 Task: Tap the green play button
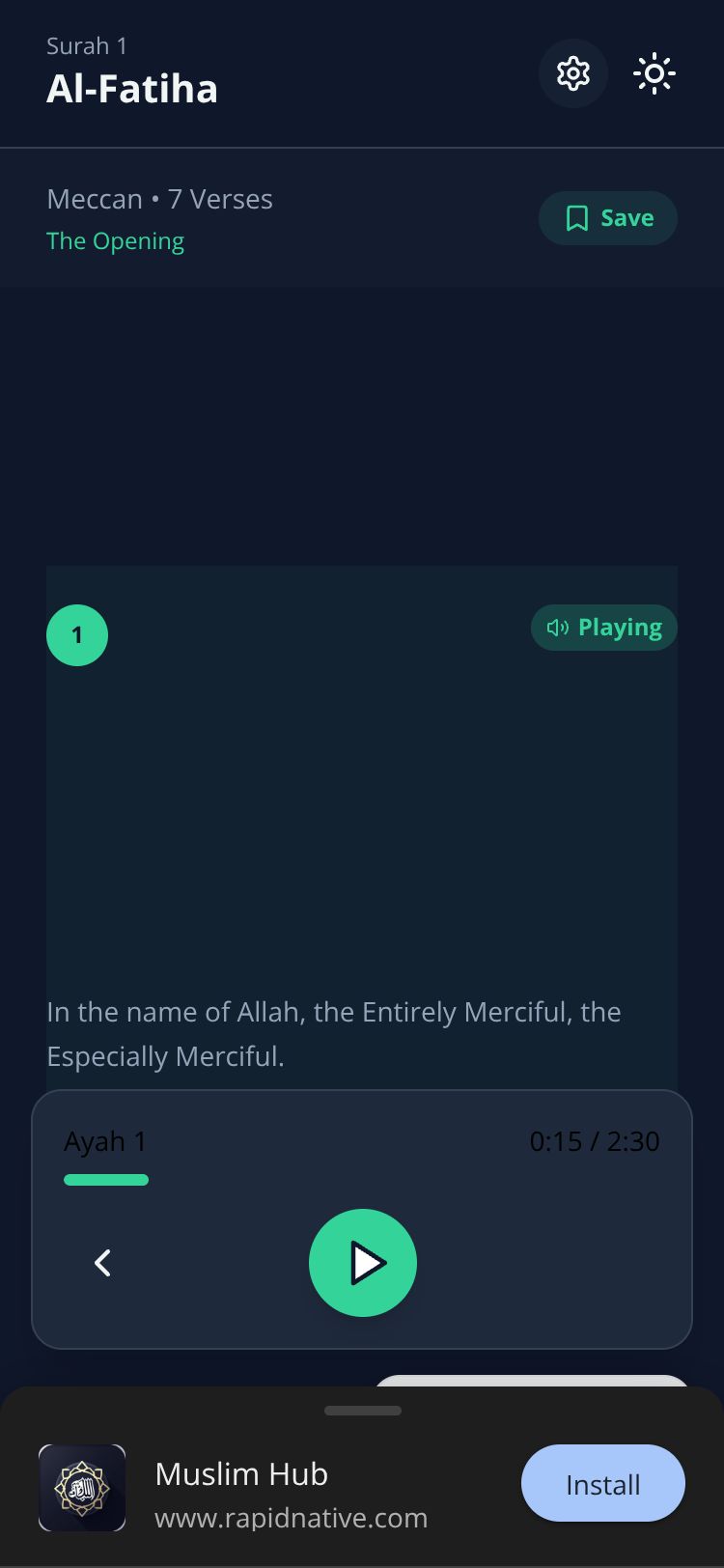coord(362,1263)
